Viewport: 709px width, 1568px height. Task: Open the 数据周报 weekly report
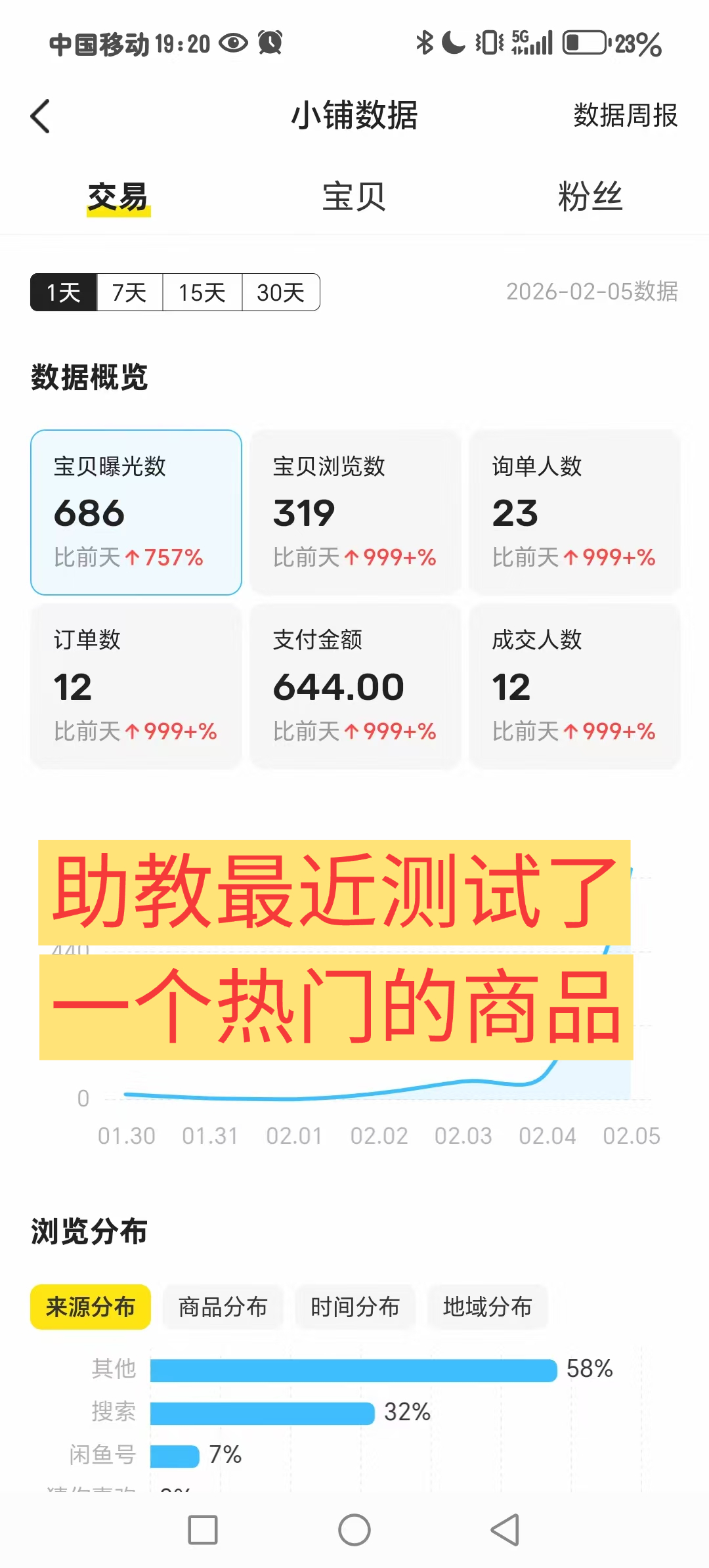coord(625,116)
